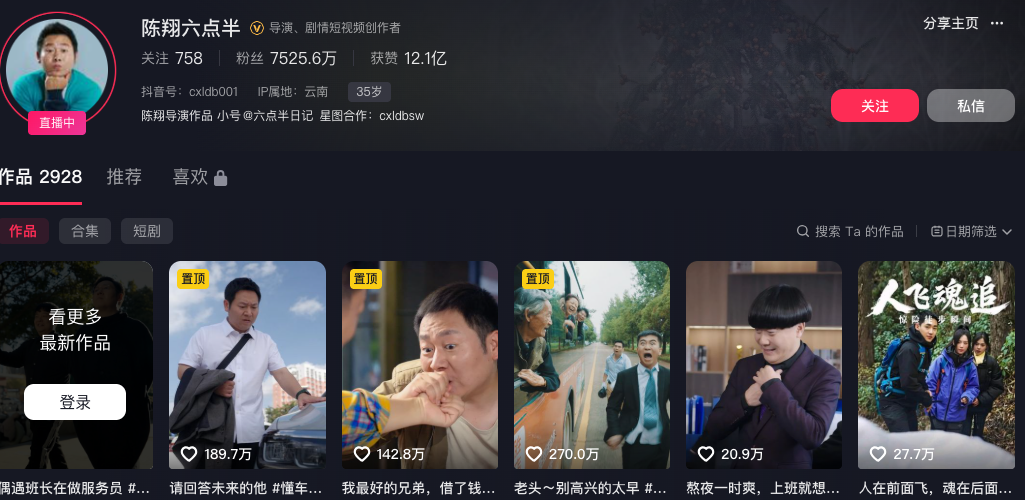Open the video with 20.9万 likes
This screenshot has width=1025, height=500.
[764, 365]
